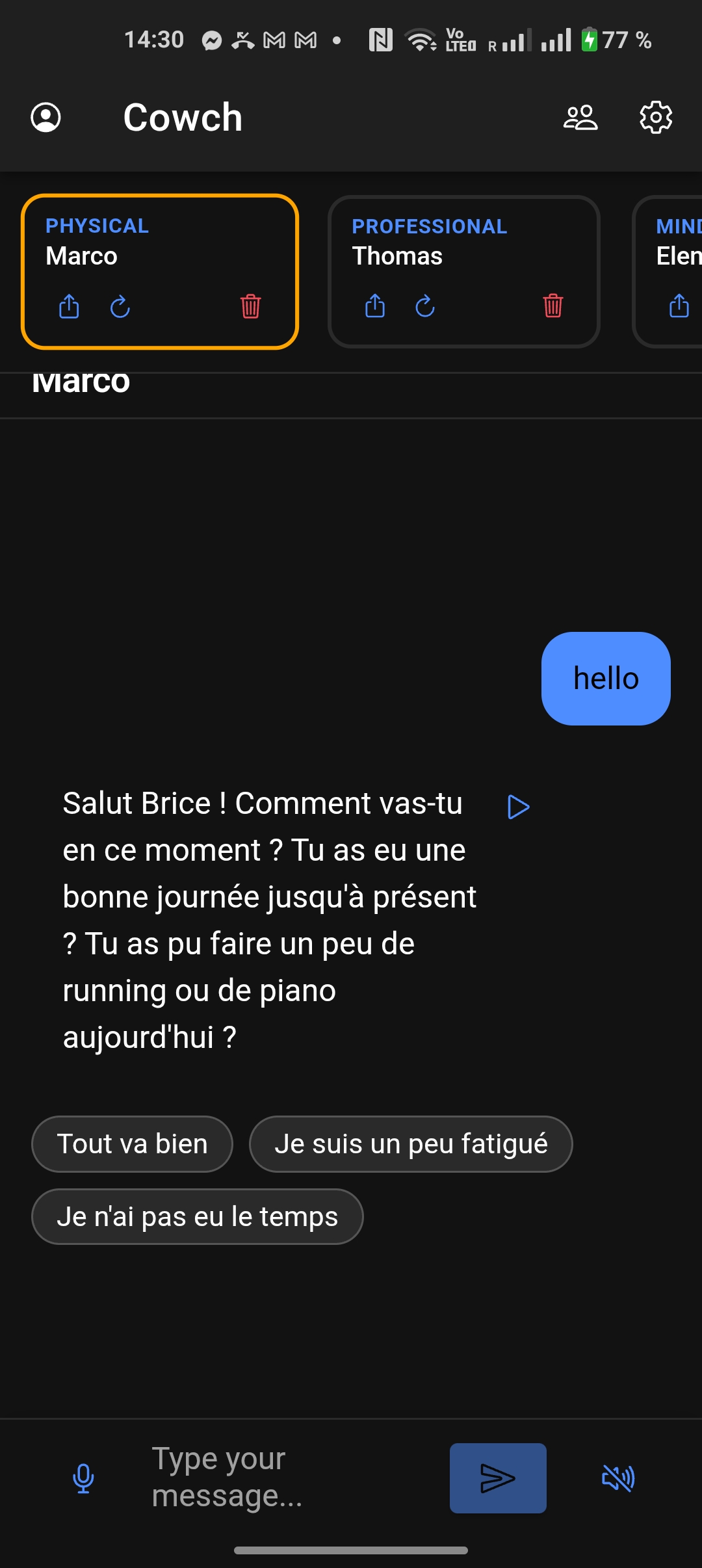Select "Je n'ai pas eu le temps"
The image size is (702, 1568).
(197, 1217)
